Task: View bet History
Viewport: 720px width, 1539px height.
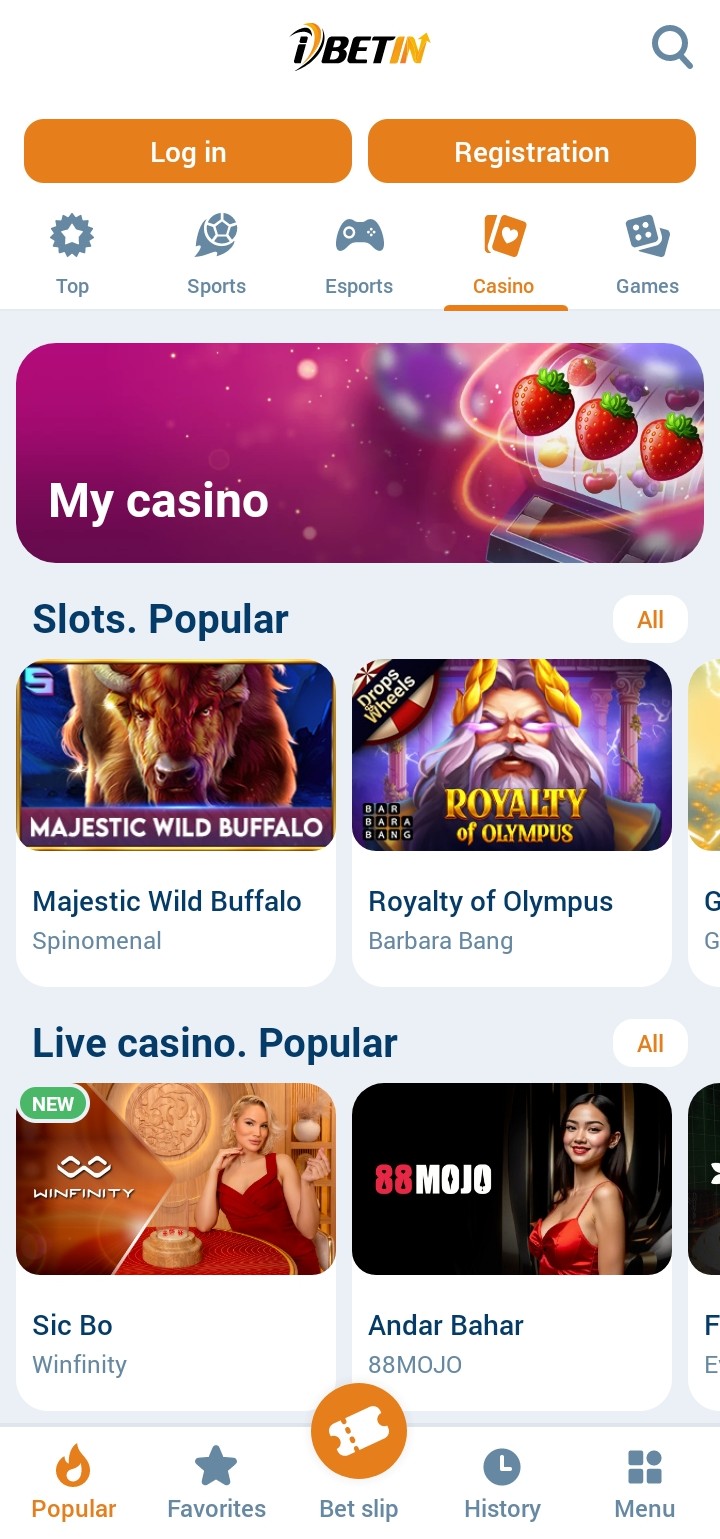Action: [502, 1483]
